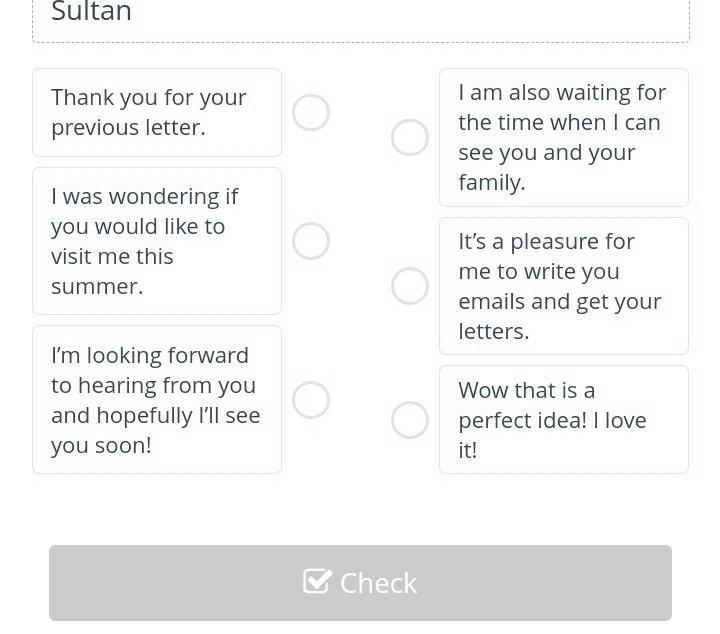
Task: Select the circle beside 'I was wondering if you would like to visit'
Action: [311, 241]
